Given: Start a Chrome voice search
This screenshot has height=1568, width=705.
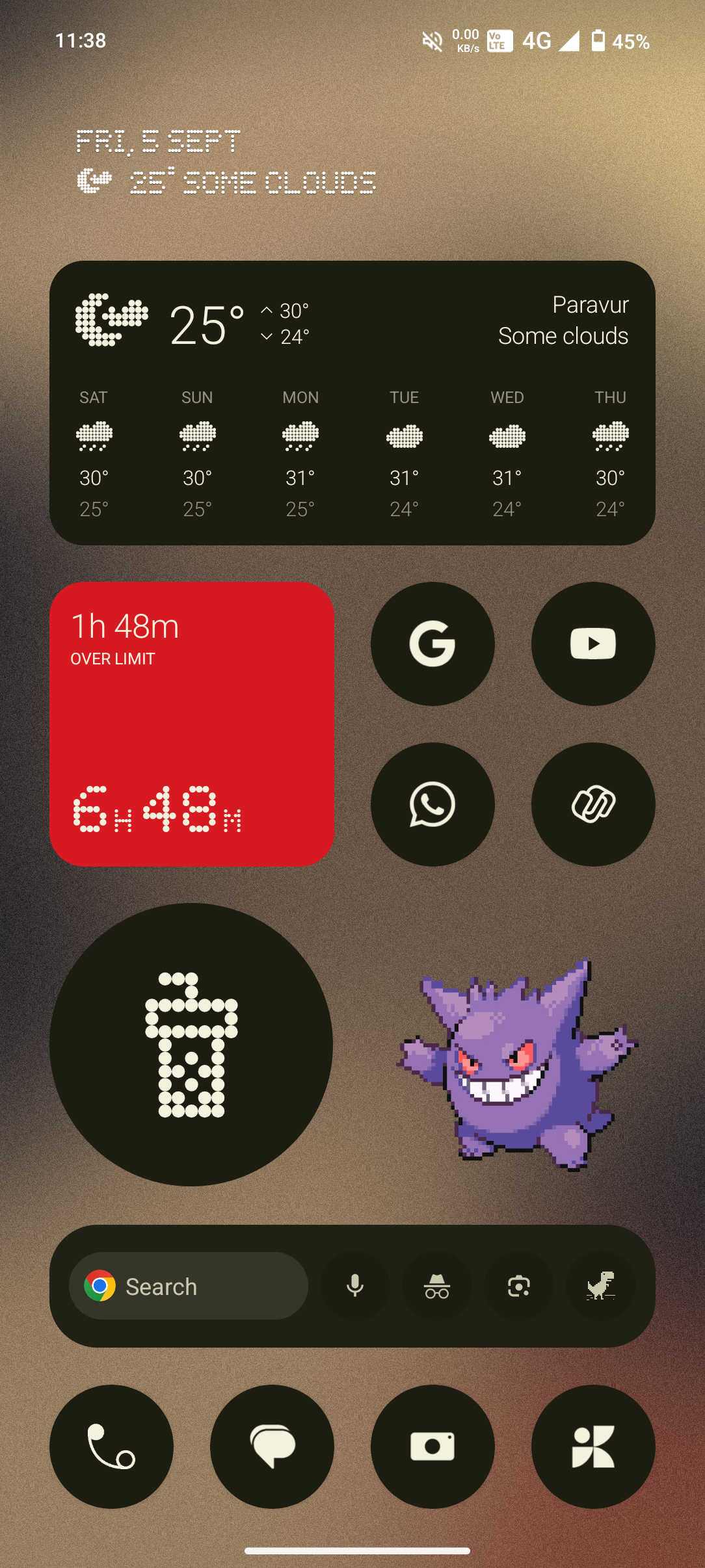Looking at the screenshot, I should point(355,1286).
